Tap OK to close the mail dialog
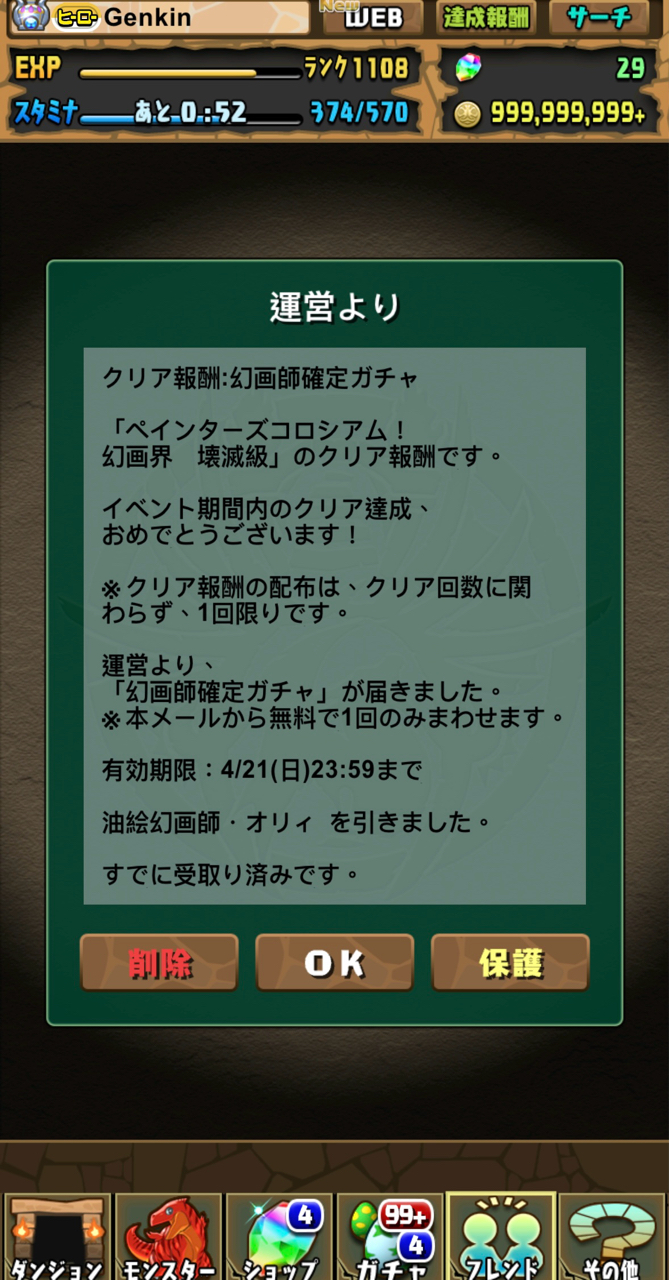The height and width of the screenshot is (1280, 669). (x=334, y=962)
